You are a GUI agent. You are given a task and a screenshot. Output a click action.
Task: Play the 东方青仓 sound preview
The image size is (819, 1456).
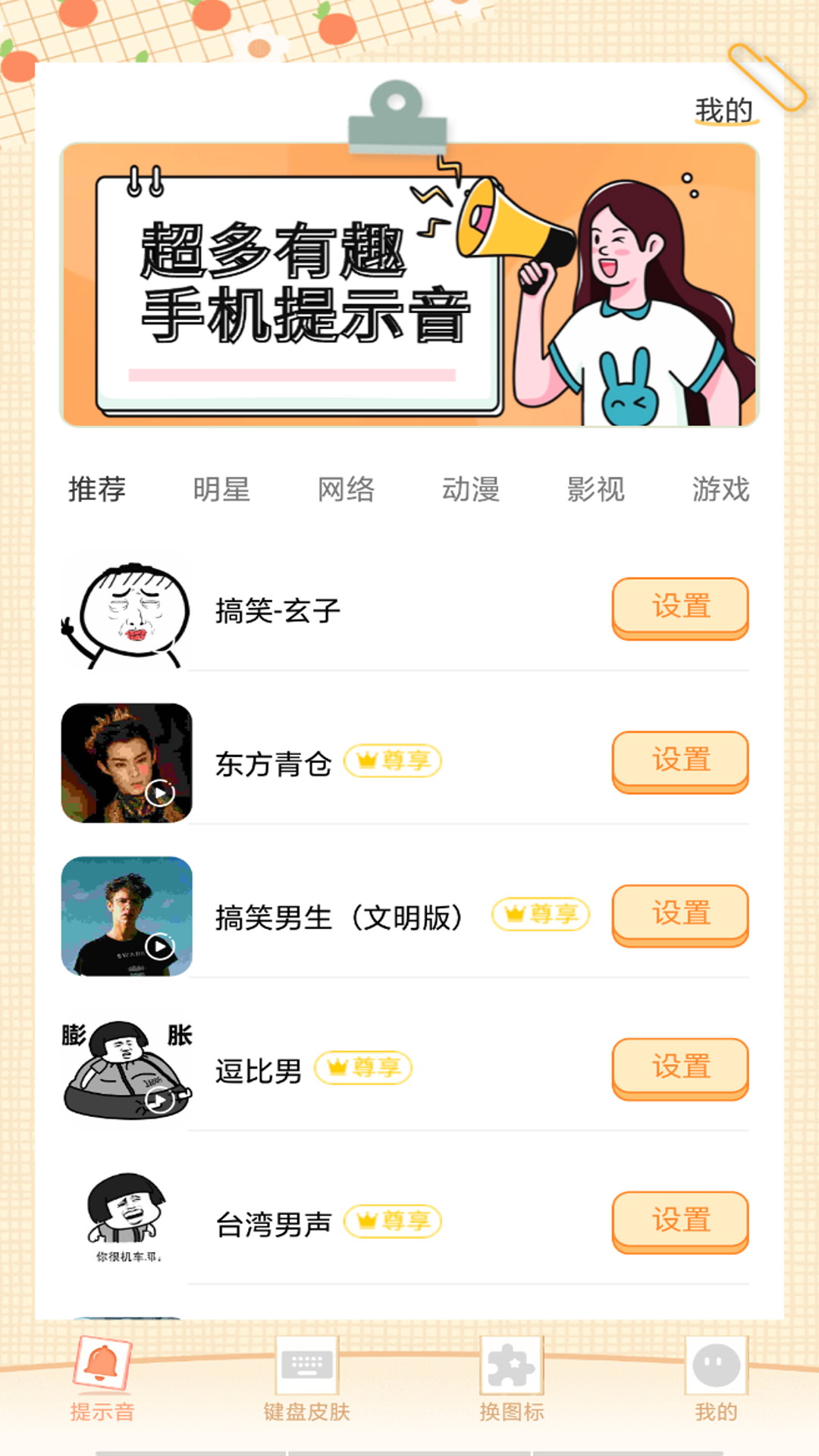click(x=160, y=793)
